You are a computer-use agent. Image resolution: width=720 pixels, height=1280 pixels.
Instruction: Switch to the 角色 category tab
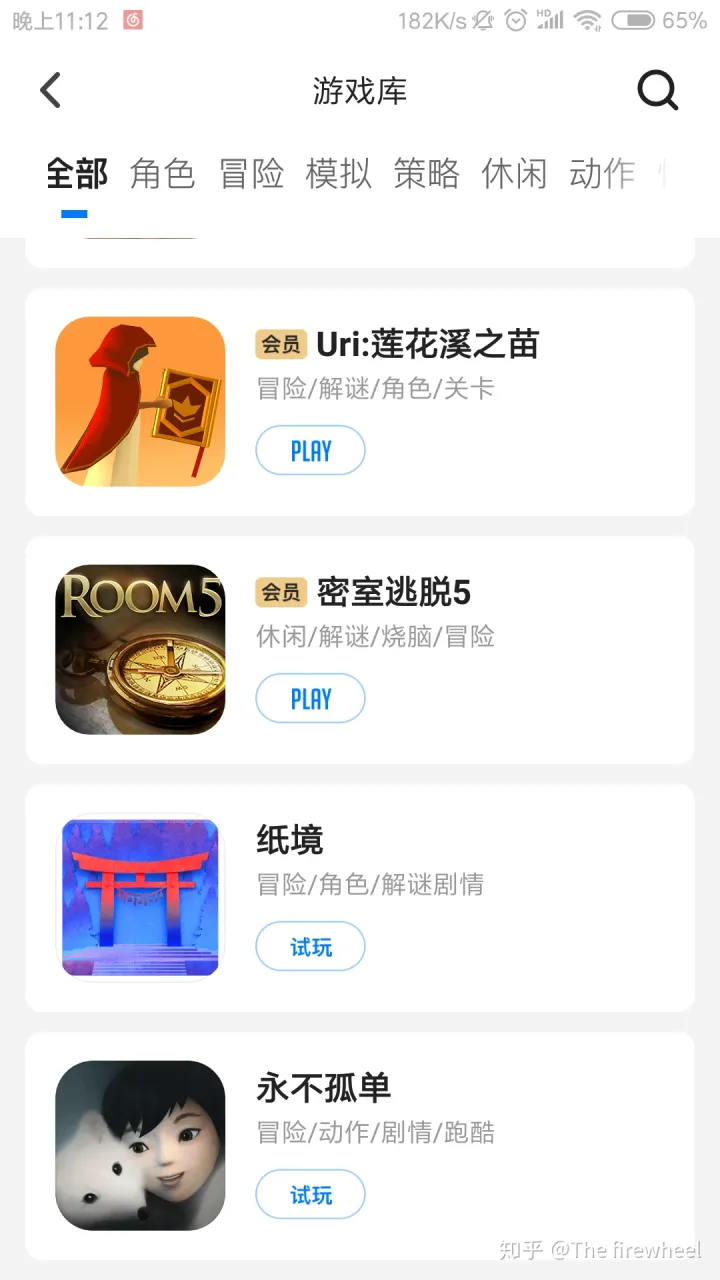tap(162, 172)
